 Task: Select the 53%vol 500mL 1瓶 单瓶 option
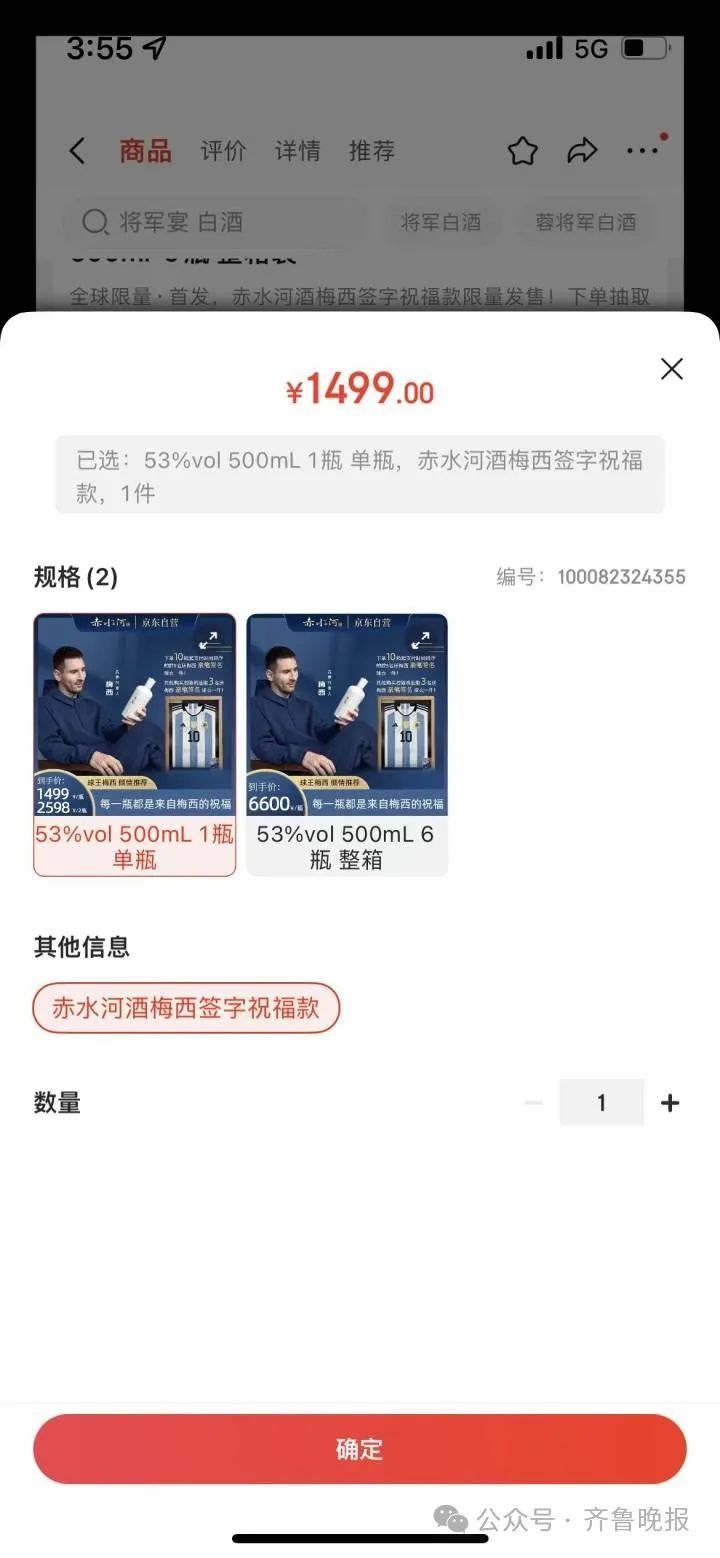pos(135,846)
